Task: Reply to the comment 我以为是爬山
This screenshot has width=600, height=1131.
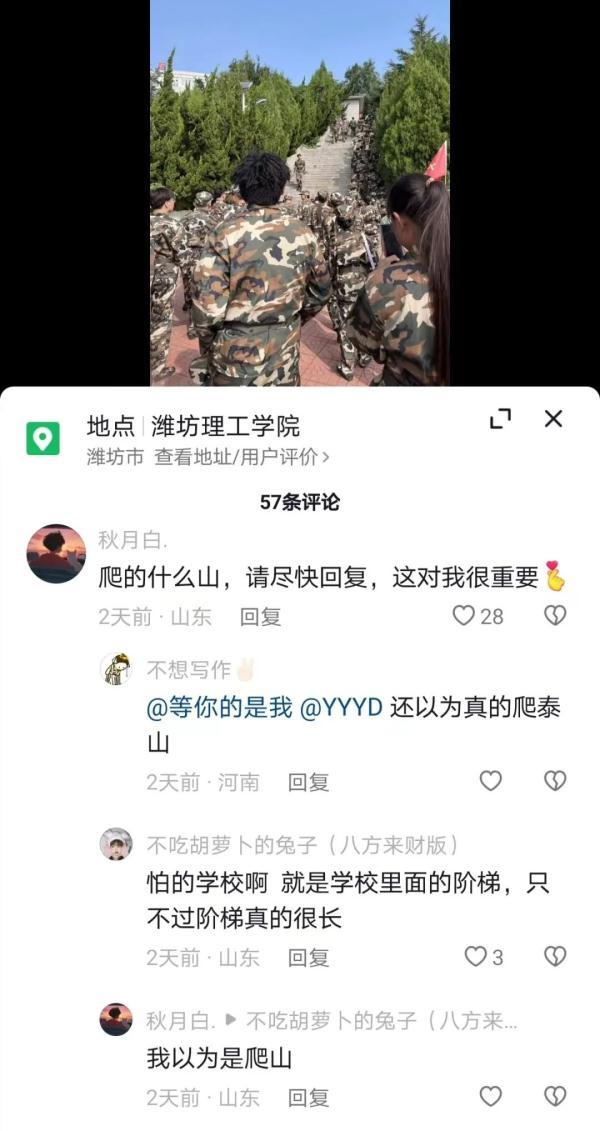Action: pyautogui.click(x=308, y=1097)
